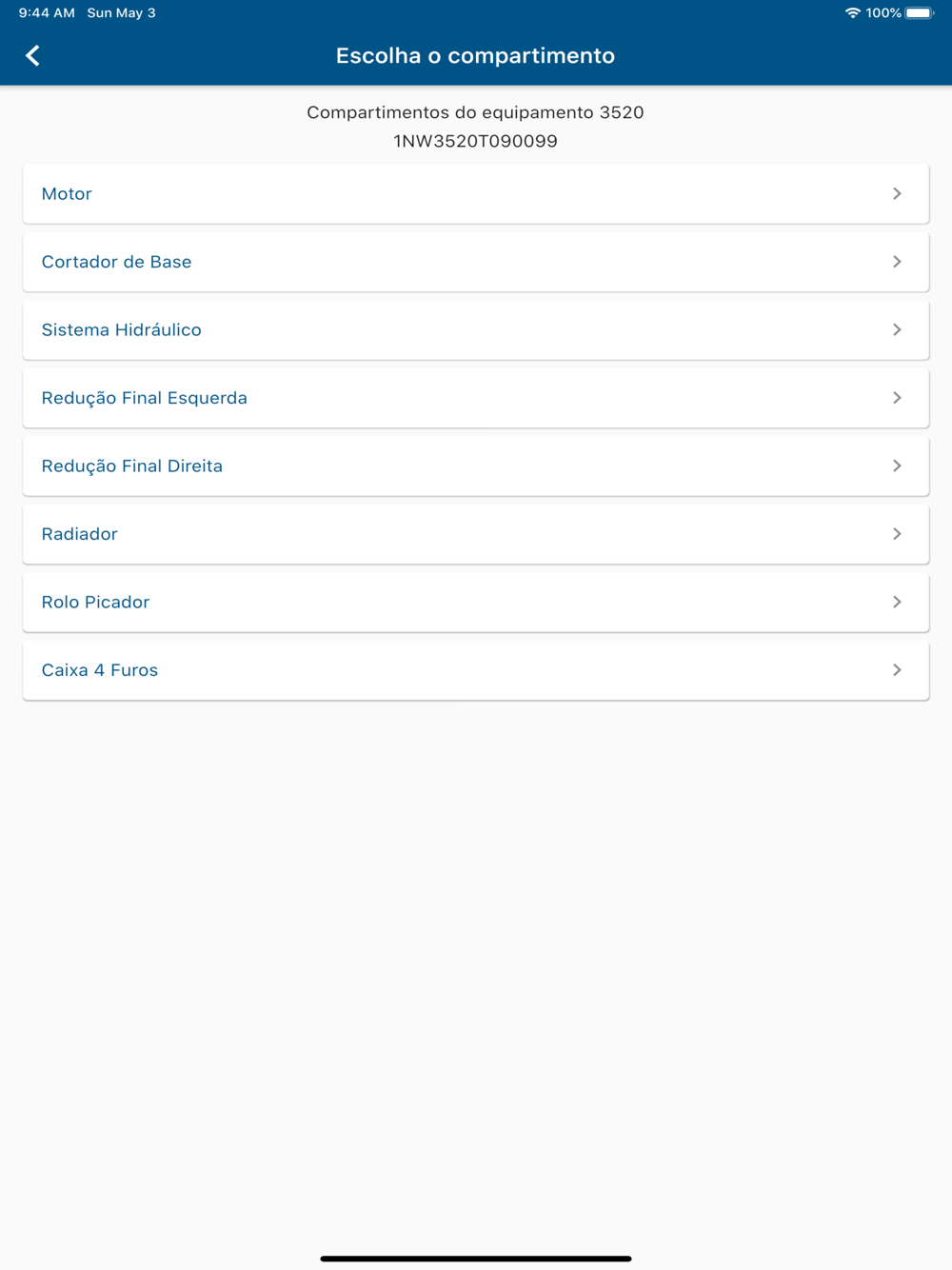
Task: Open the Radiador row
Action: (476, 534)
